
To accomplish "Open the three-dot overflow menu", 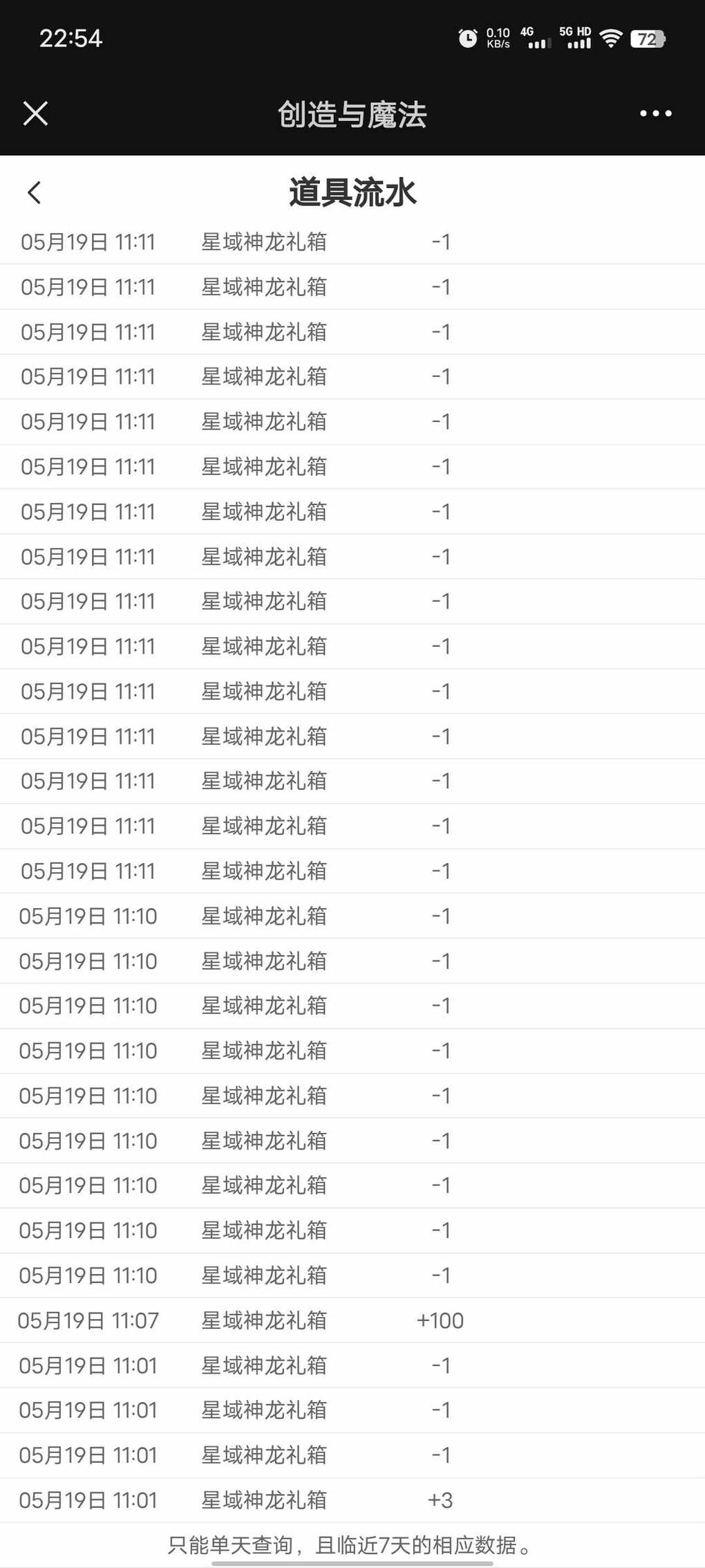I will coord(655,113).
